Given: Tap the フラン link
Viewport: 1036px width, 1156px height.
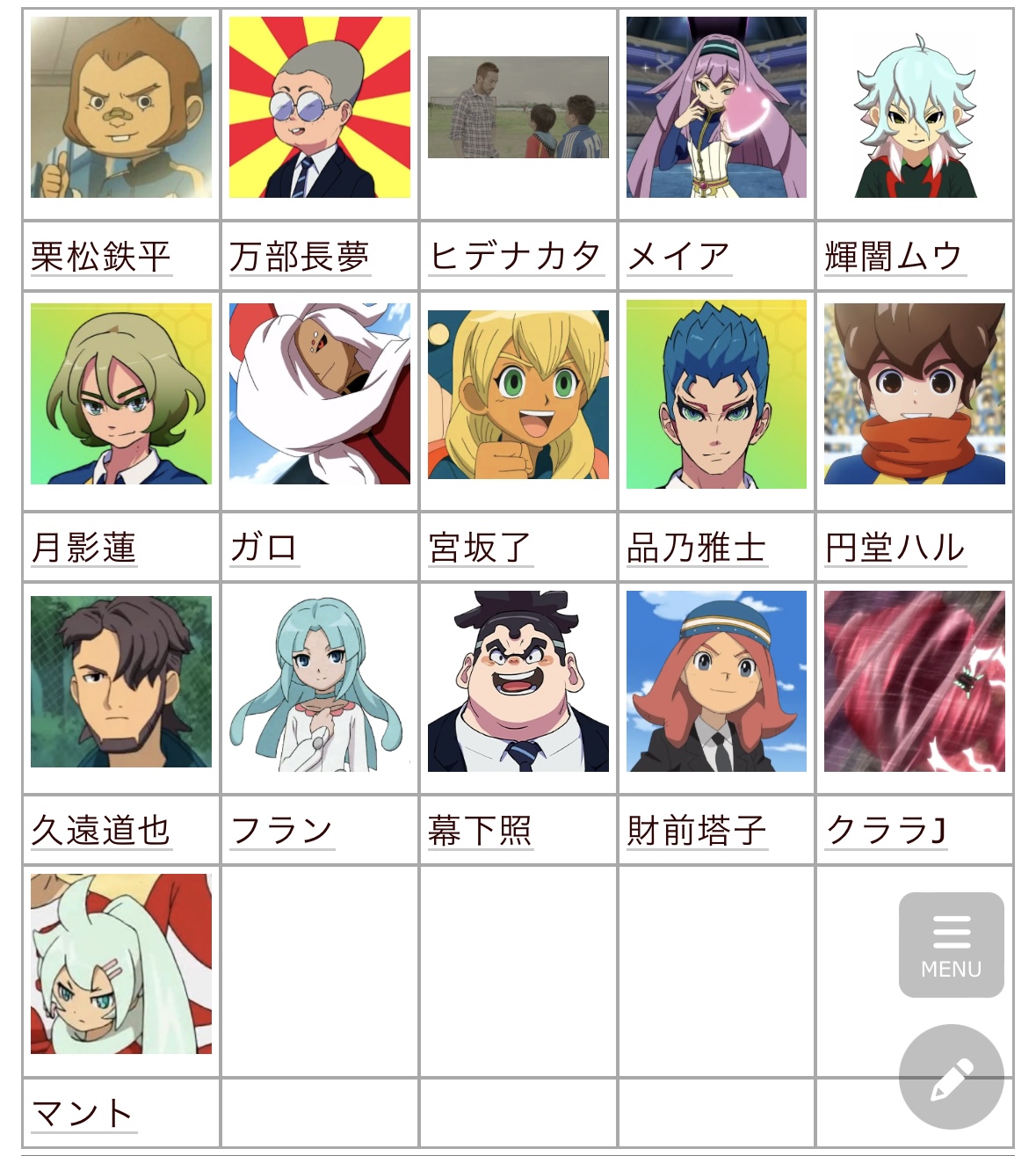Looking at the screenshot, I should click(x=281, y=831).
